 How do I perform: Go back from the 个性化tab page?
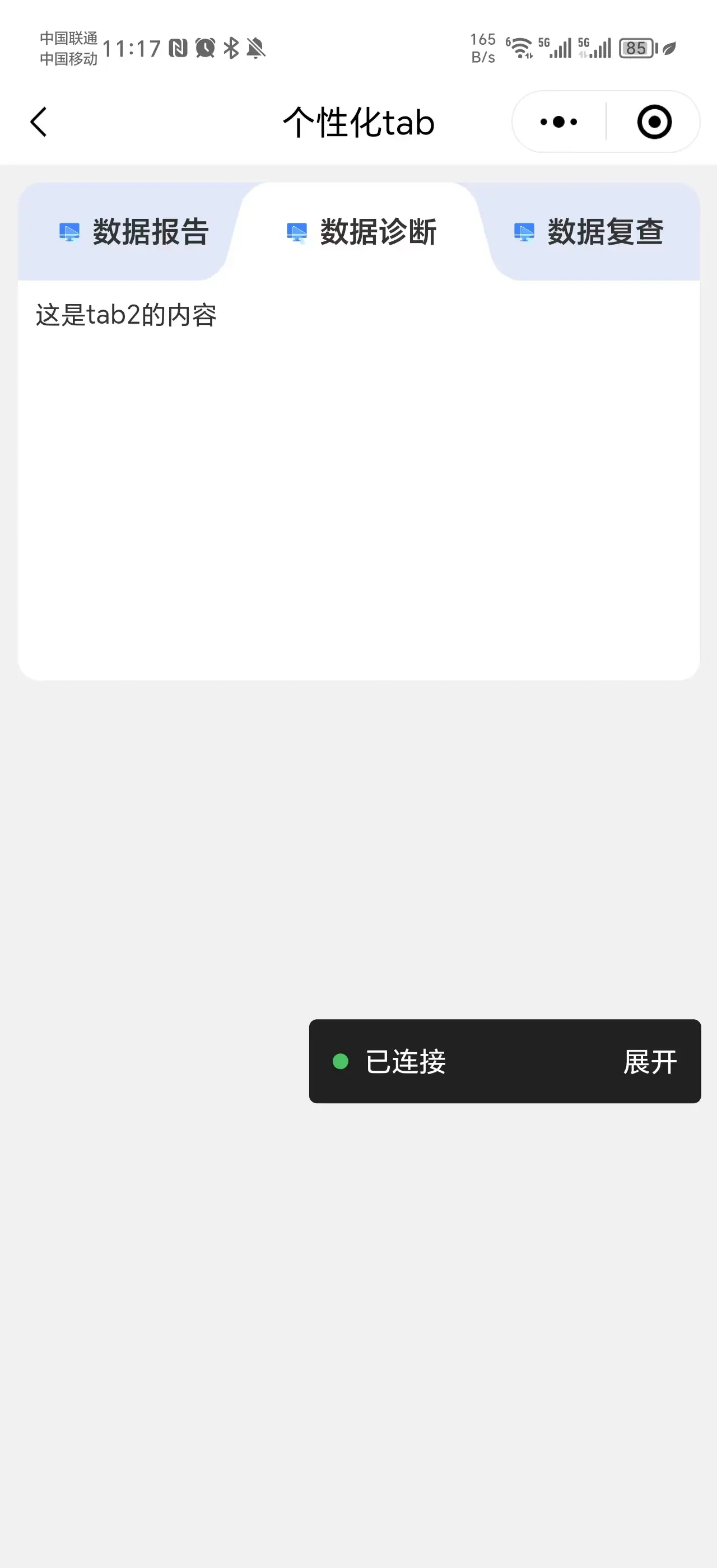[39, 122]
